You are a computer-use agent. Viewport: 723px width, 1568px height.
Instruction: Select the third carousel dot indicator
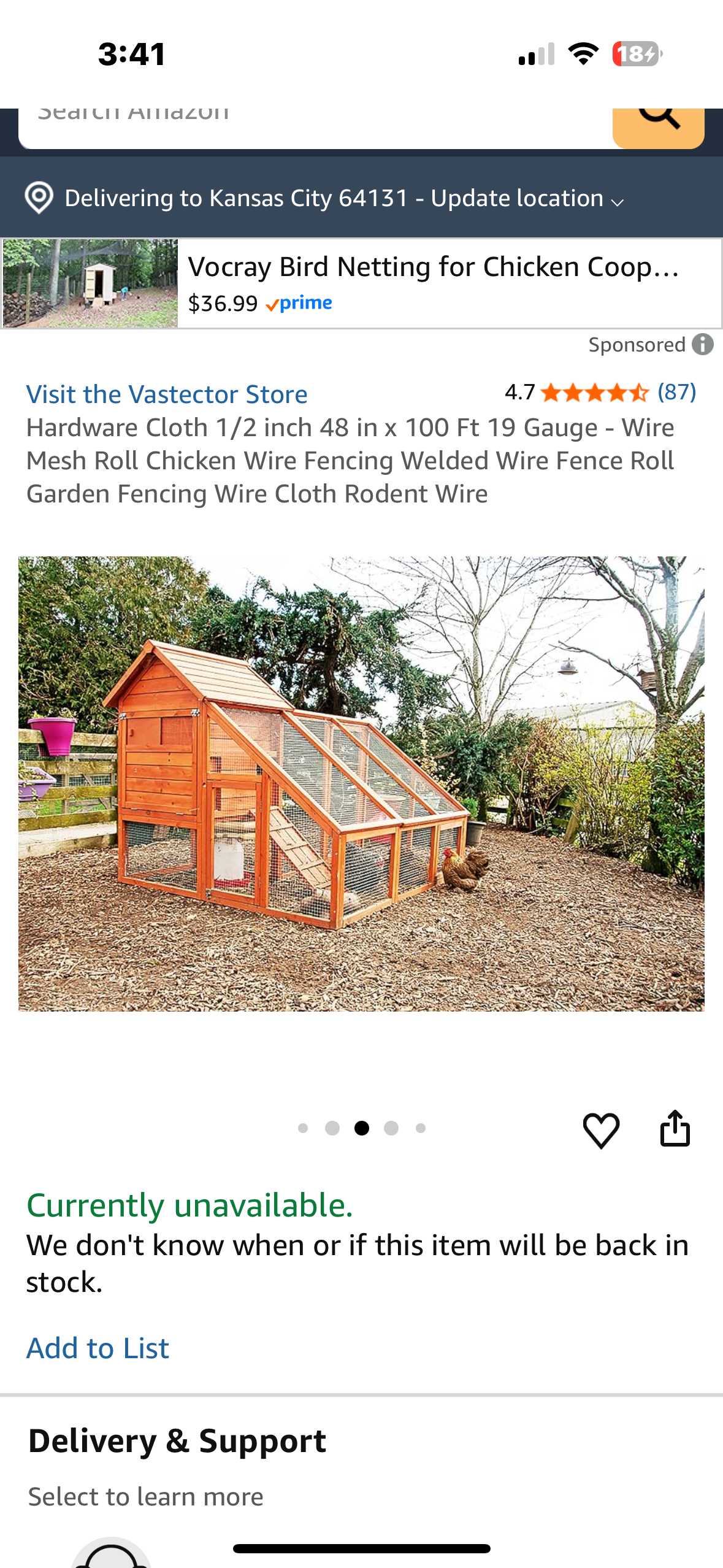click(x=362, y=1128)
